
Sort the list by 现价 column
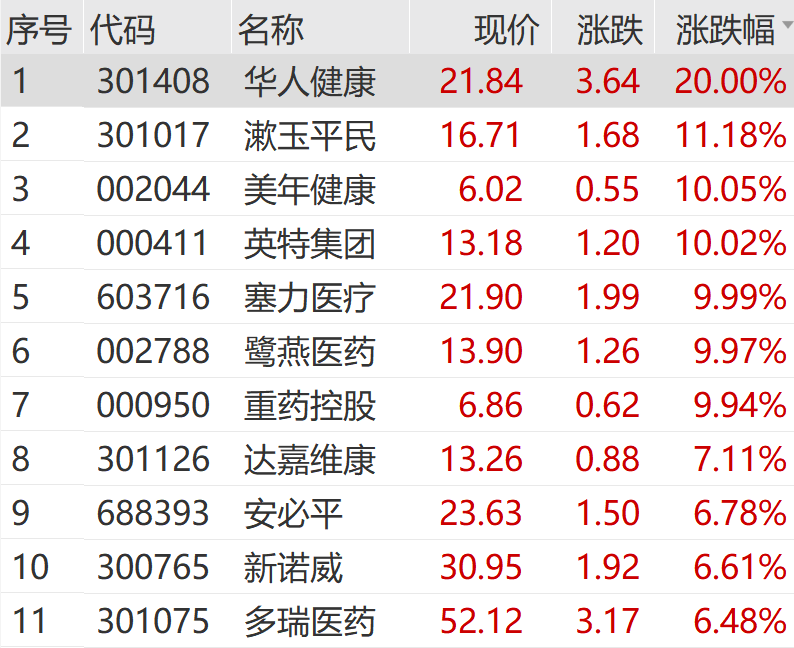(x=507, y=30)
